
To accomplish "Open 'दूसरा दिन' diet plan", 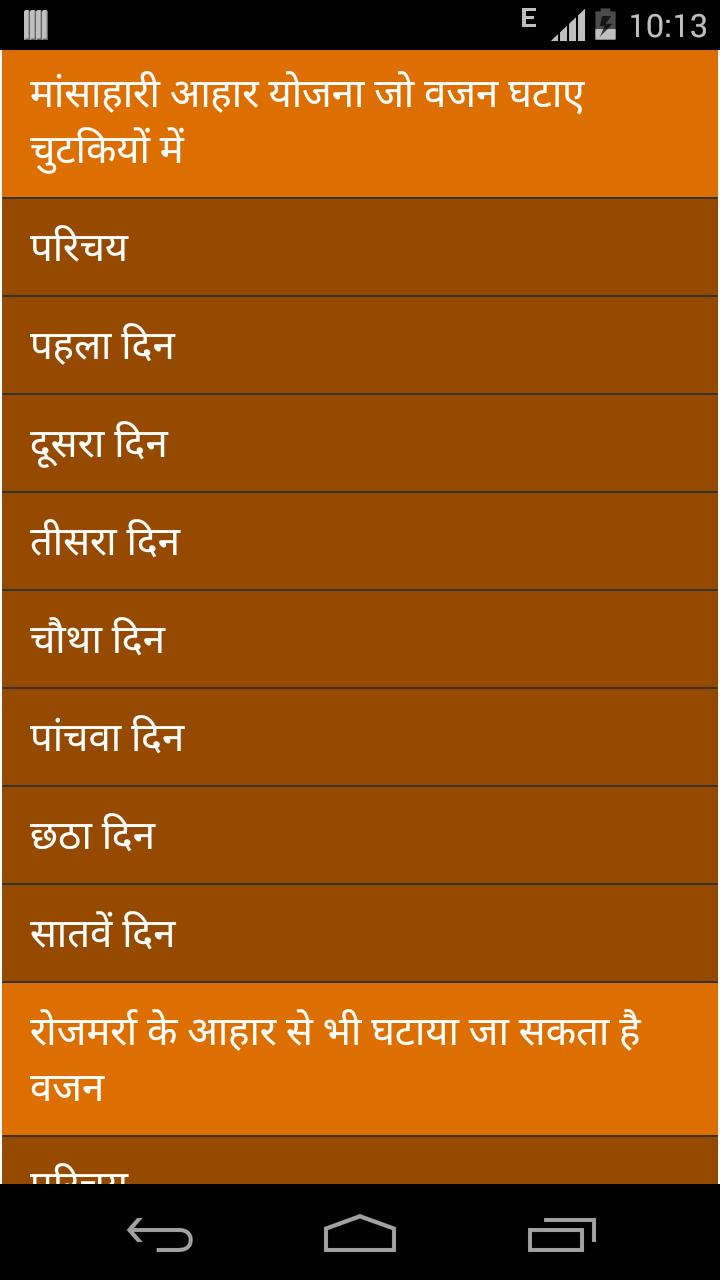I will [x=360, y=443].
